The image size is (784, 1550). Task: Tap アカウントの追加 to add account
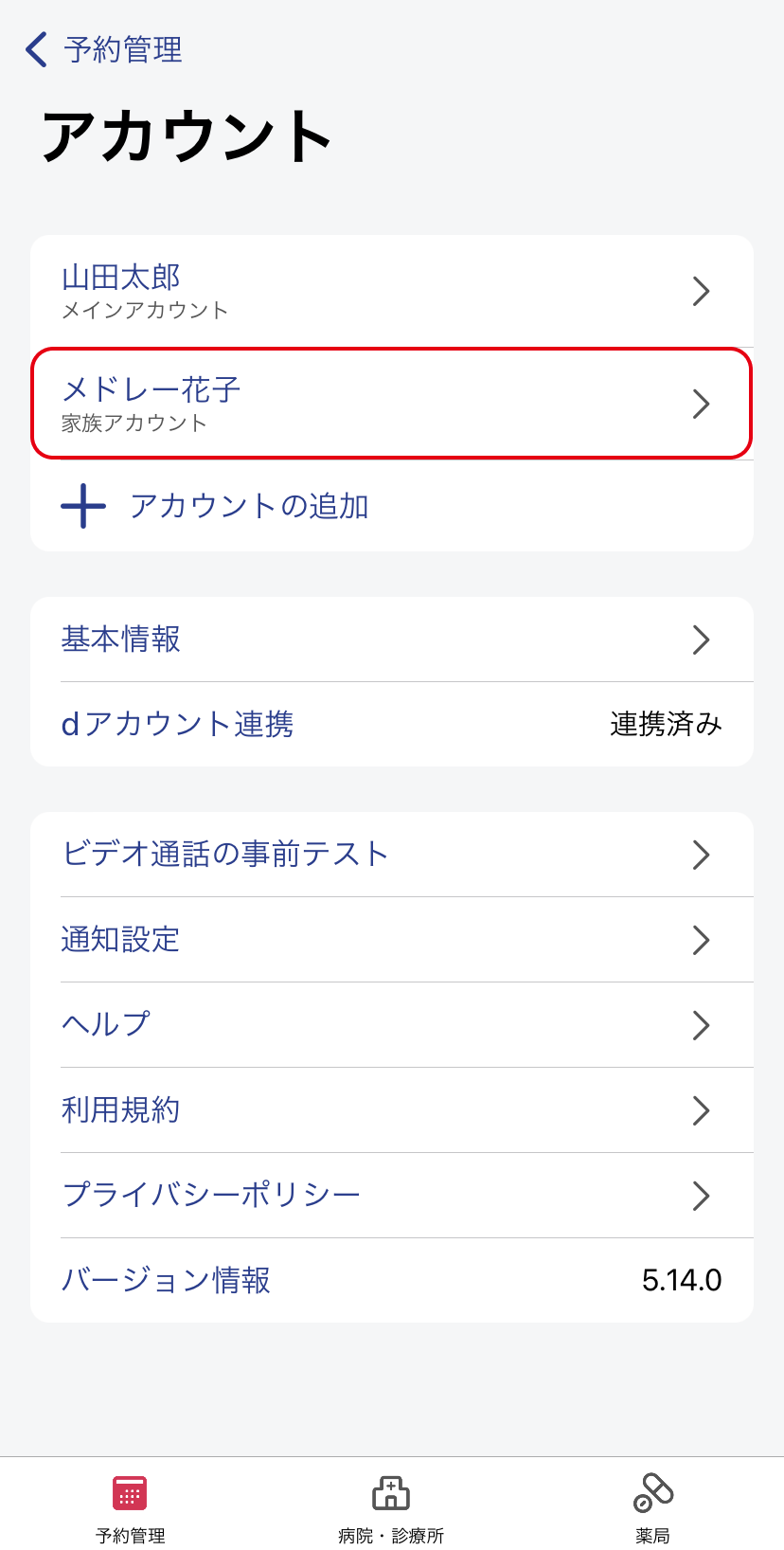(392, 506)
